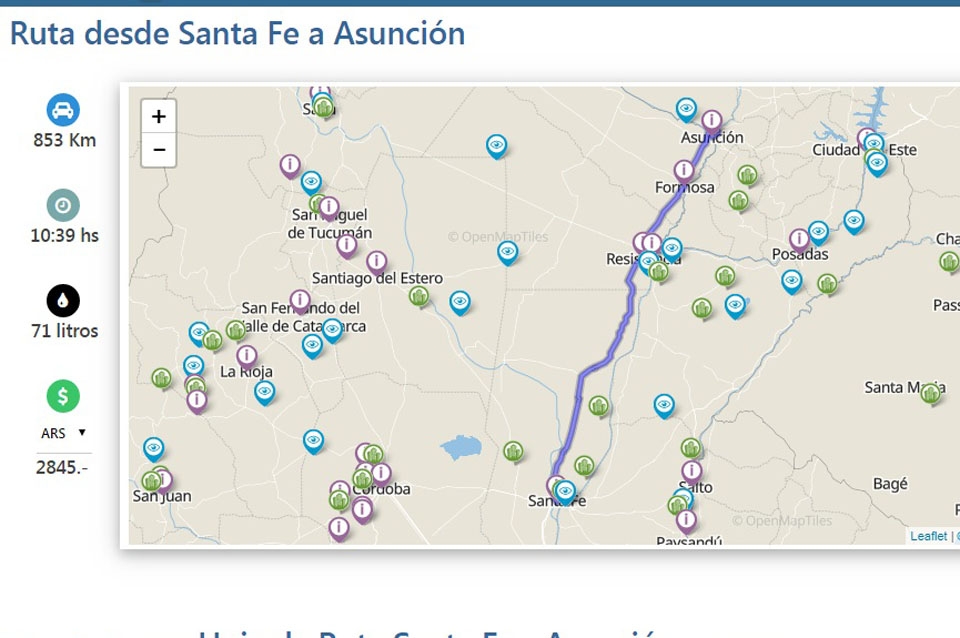Tap the info marker at La Rioja
This screenshot has width=960, height=638.
[x=246, y=355]
